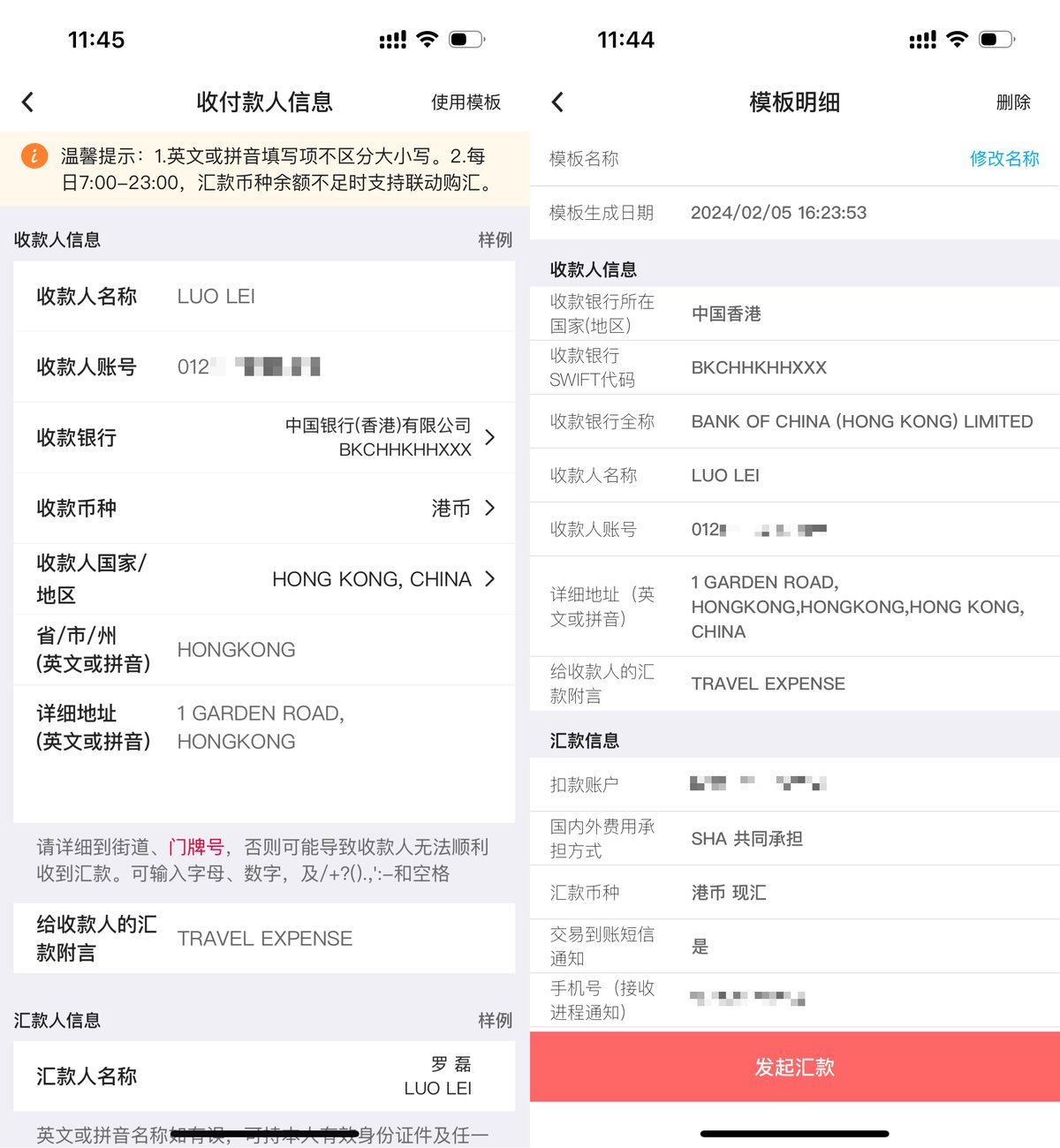
Task: Open the 样例 link beside 收款人信息
Action: pyautogui.click(x=495, y=239)
